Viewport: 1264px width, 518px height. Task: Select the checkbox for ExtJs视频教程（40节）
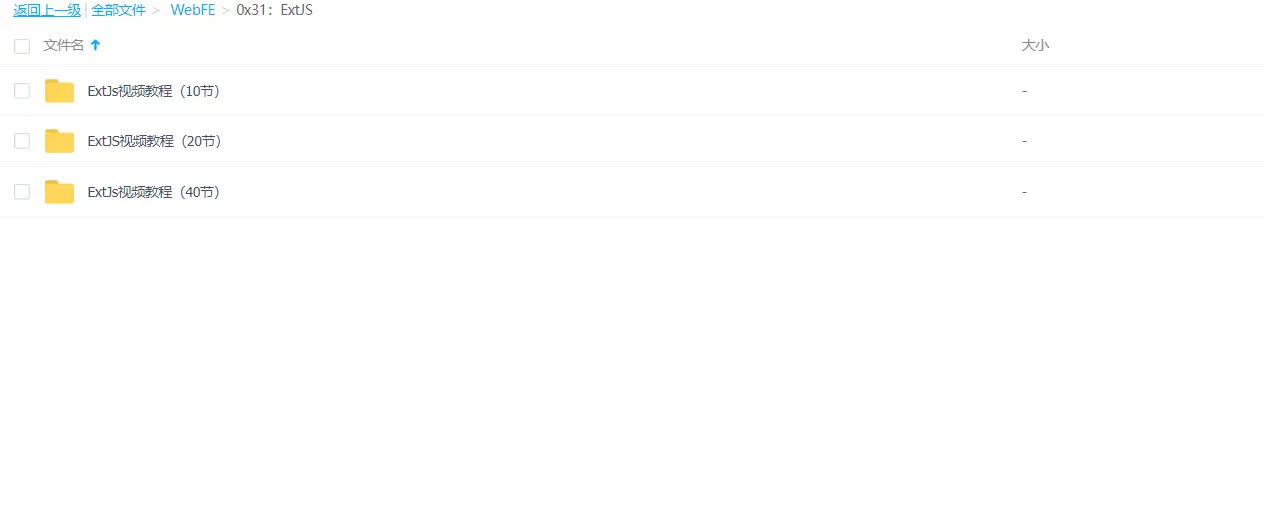pos(22,192)
